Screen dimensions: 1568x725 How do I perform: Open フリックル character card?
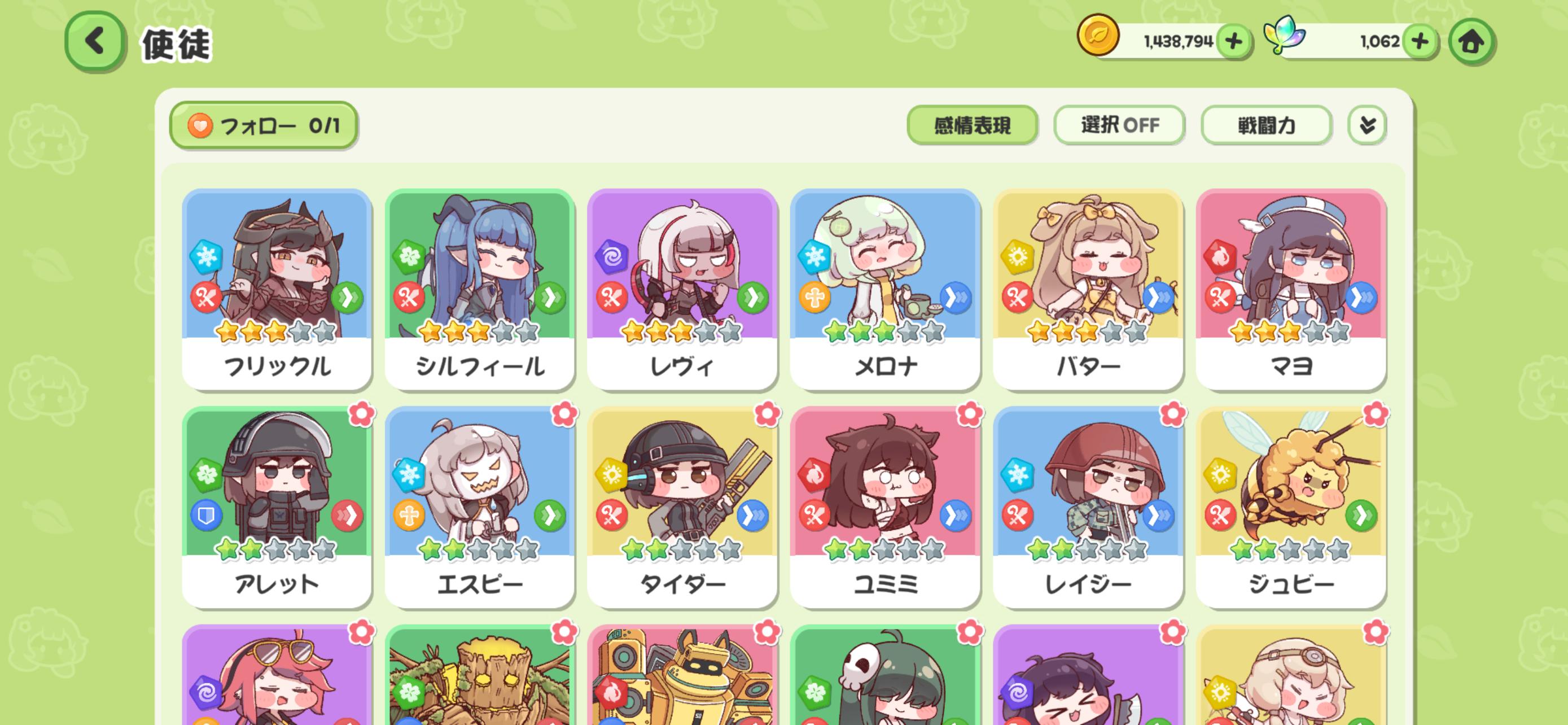[277, 289]
